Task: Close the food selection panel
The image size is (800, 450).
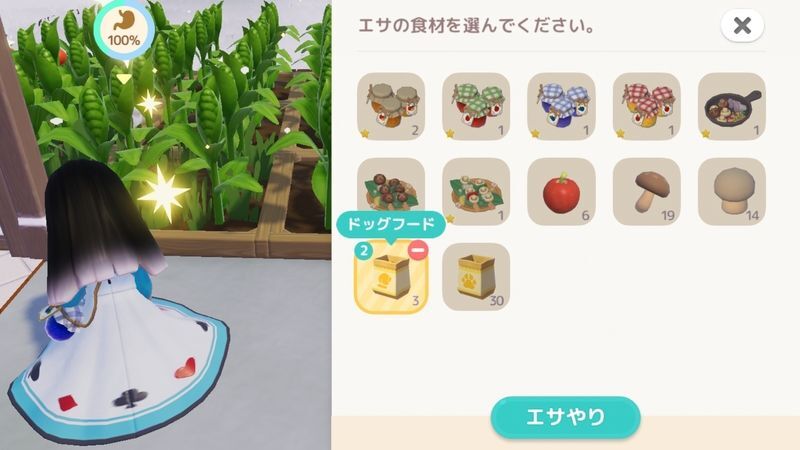Action: coord(741,26)
